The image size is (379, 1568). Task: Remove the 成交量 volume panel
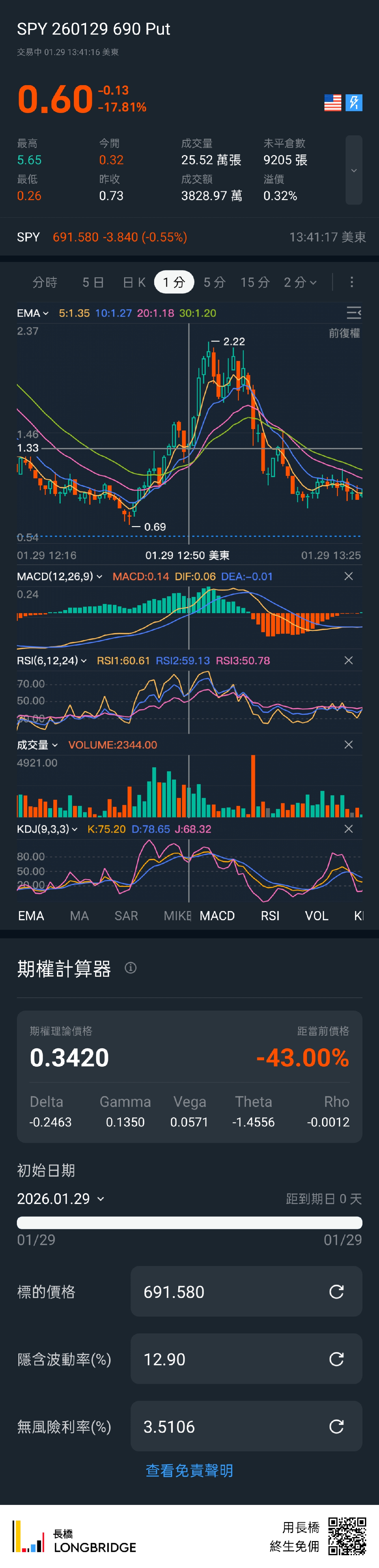(349, 745)
